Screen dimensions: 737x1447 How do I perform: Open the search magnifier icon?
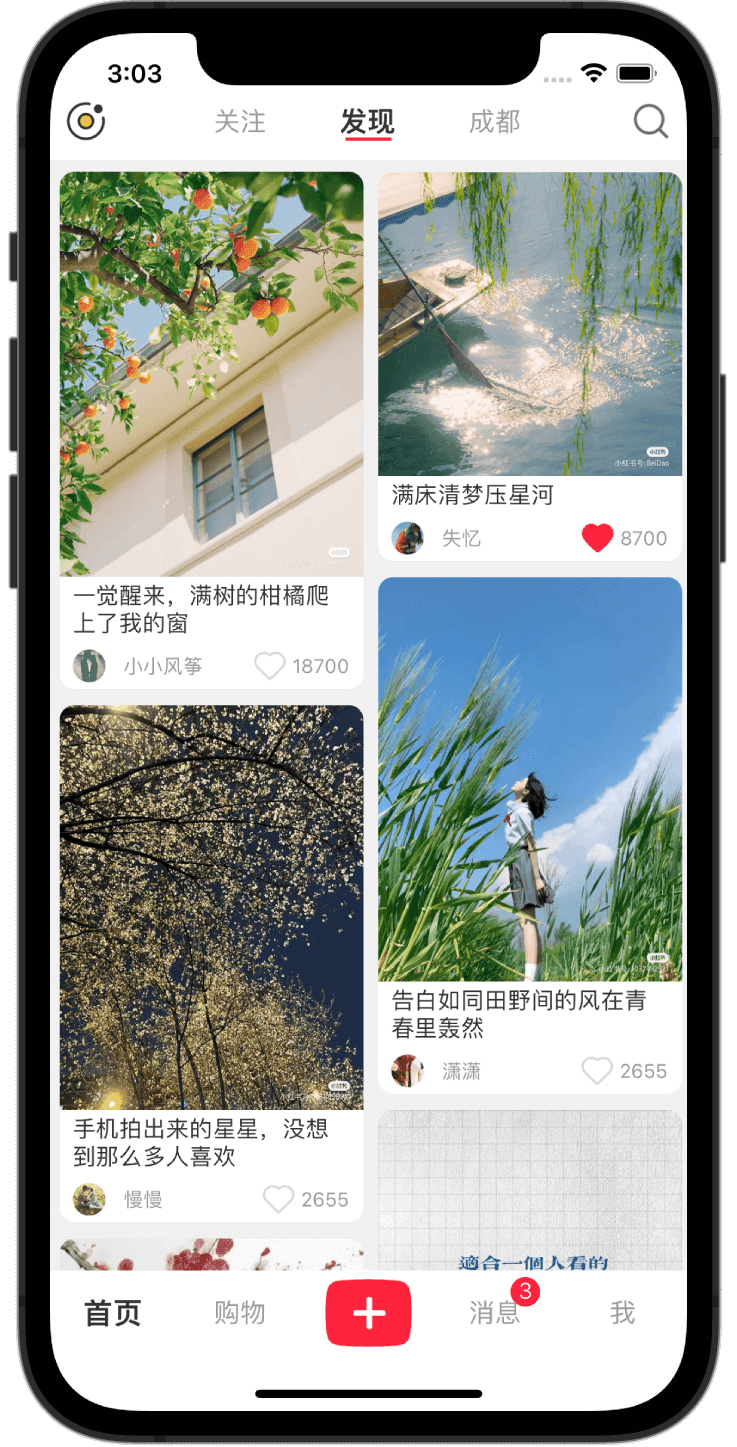coord(650,122)
